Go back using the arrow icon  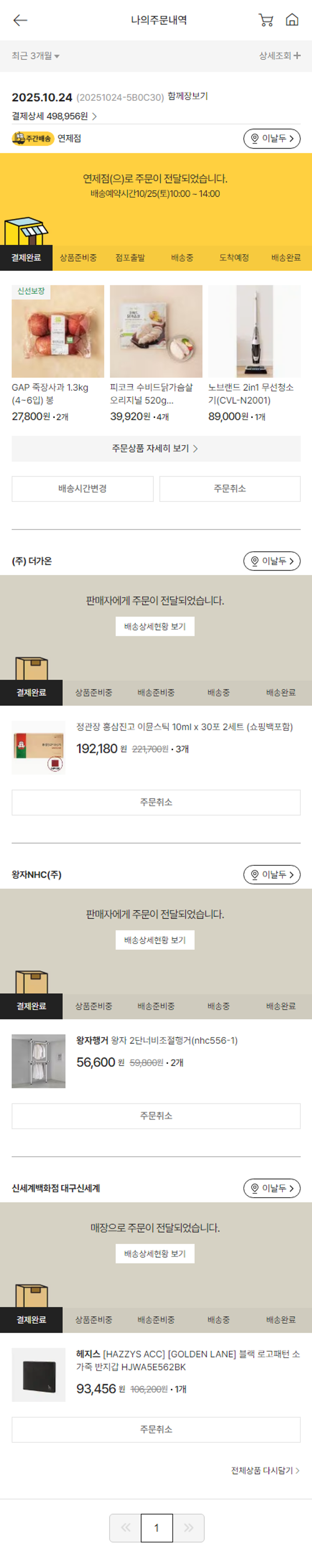point(20,20)
